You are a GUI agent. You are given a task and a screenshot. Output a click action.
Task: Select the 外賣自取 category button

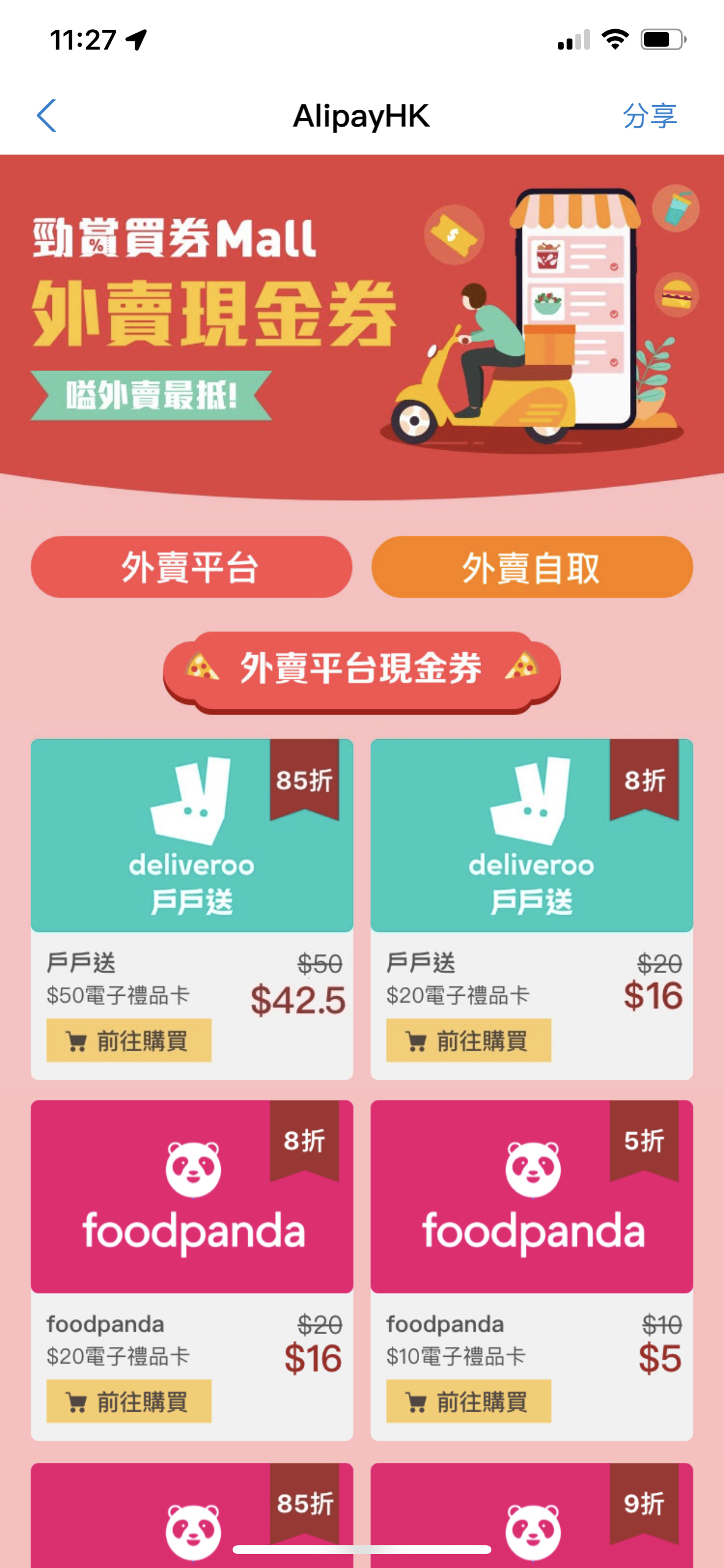pos(532,566)
